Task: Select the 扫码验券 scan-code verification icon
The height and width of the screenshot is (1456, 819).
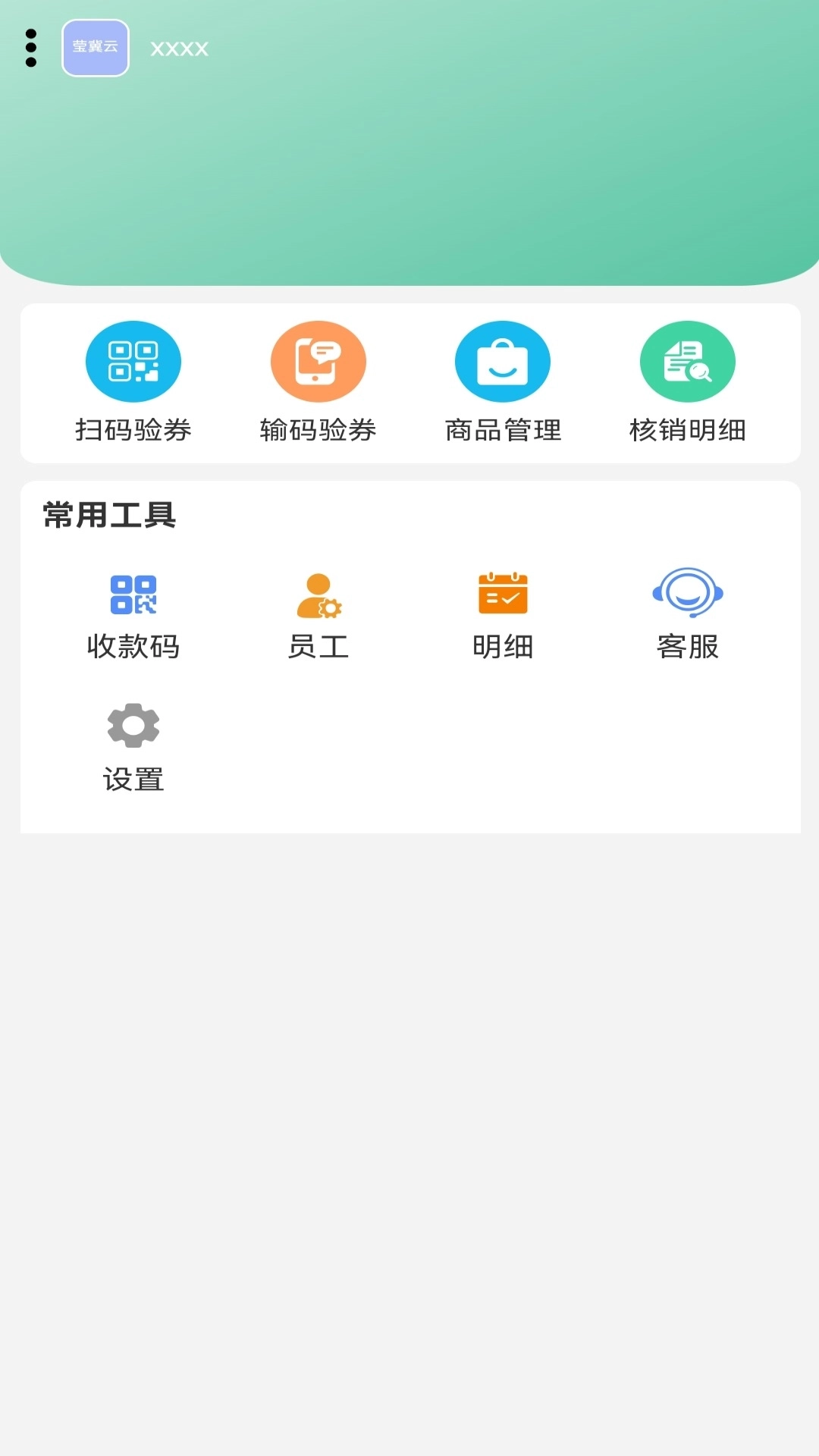Action: (x=133, y=361)
